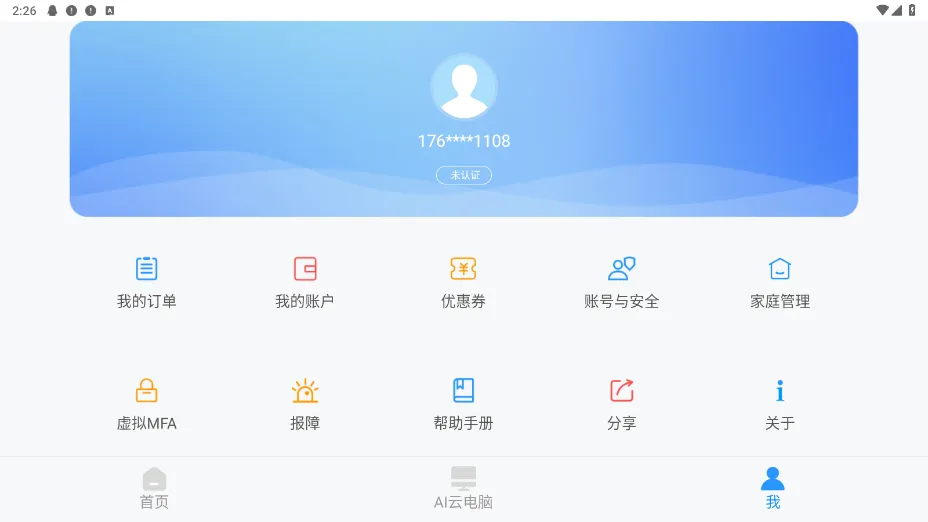The height and width of the screenshot is (522, 928).
Task: Tap the profile avatar picture
Action: click(464, 87)
